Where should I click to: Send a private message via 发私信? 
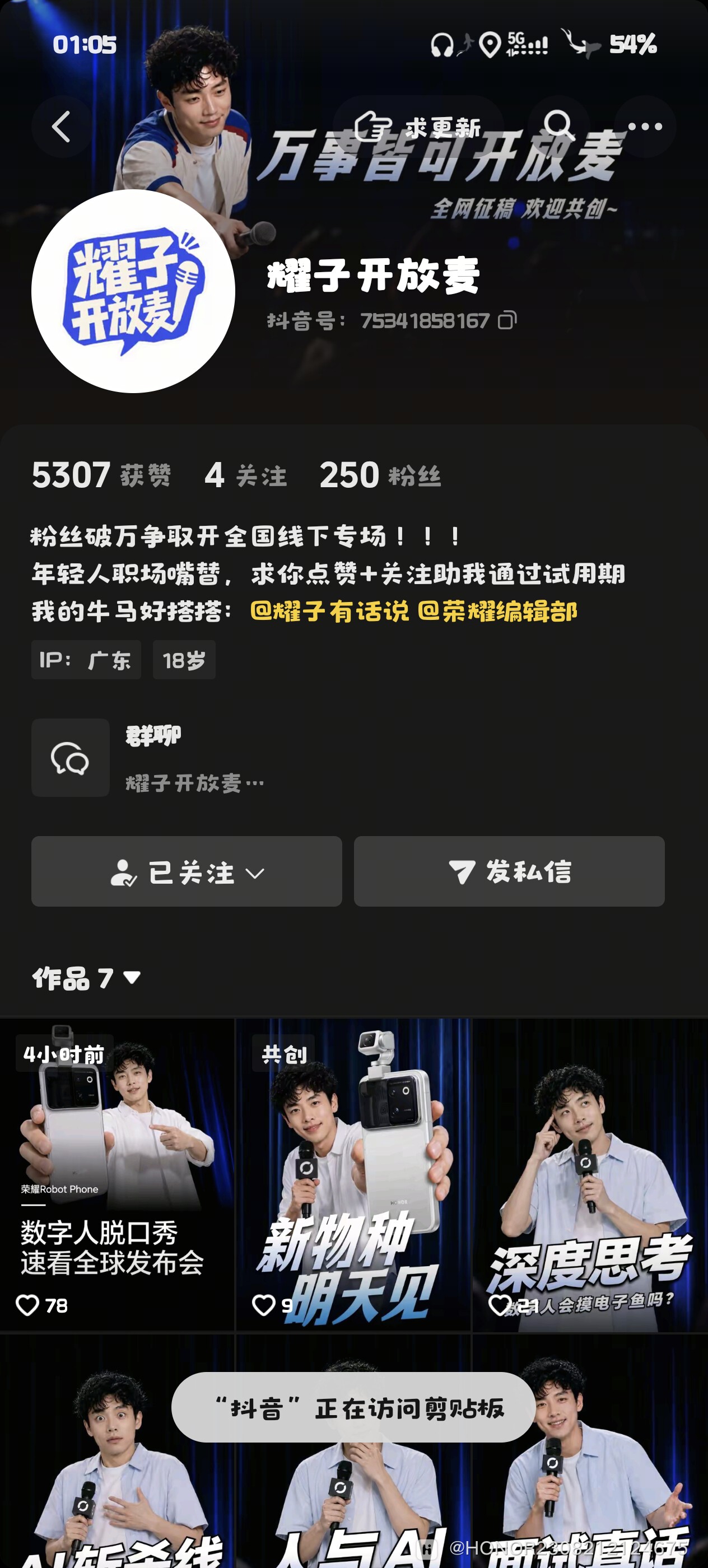(509, 871)
